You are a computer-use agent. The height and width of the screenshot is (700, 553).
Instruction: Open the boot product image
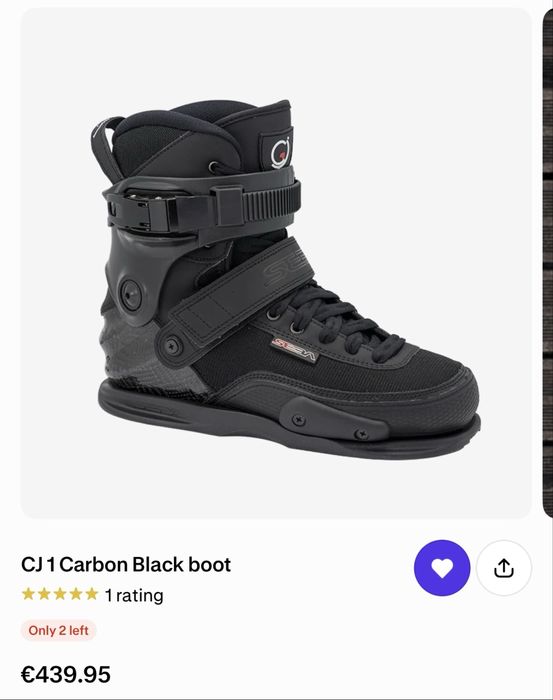(x=276, y=262)
